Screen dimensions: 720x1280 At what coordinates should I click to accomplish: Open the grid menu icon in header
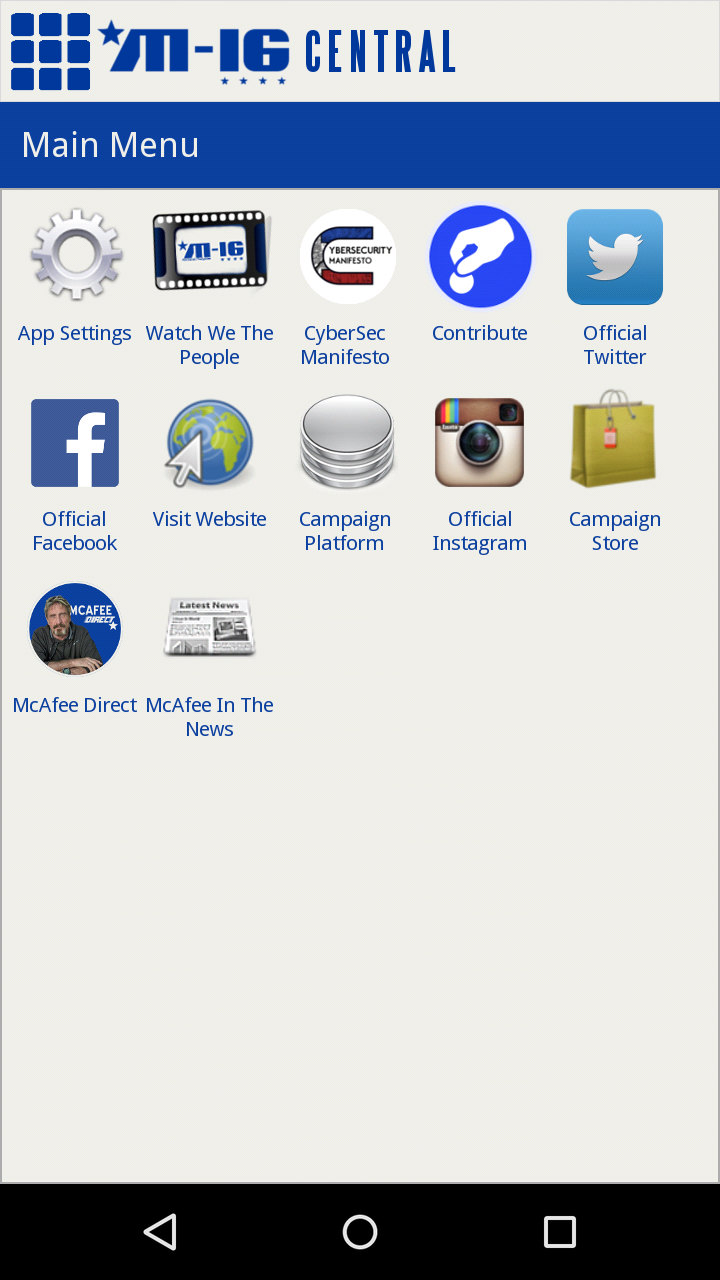50,52
